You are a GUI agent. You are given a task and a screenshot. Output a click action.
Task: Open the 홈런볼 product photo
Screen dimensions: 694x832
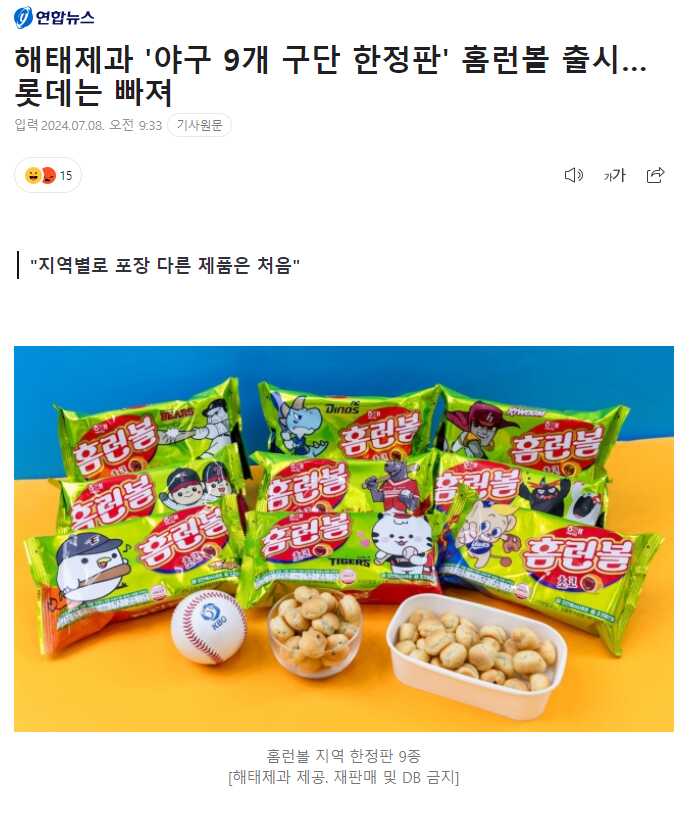pos(343,538)
